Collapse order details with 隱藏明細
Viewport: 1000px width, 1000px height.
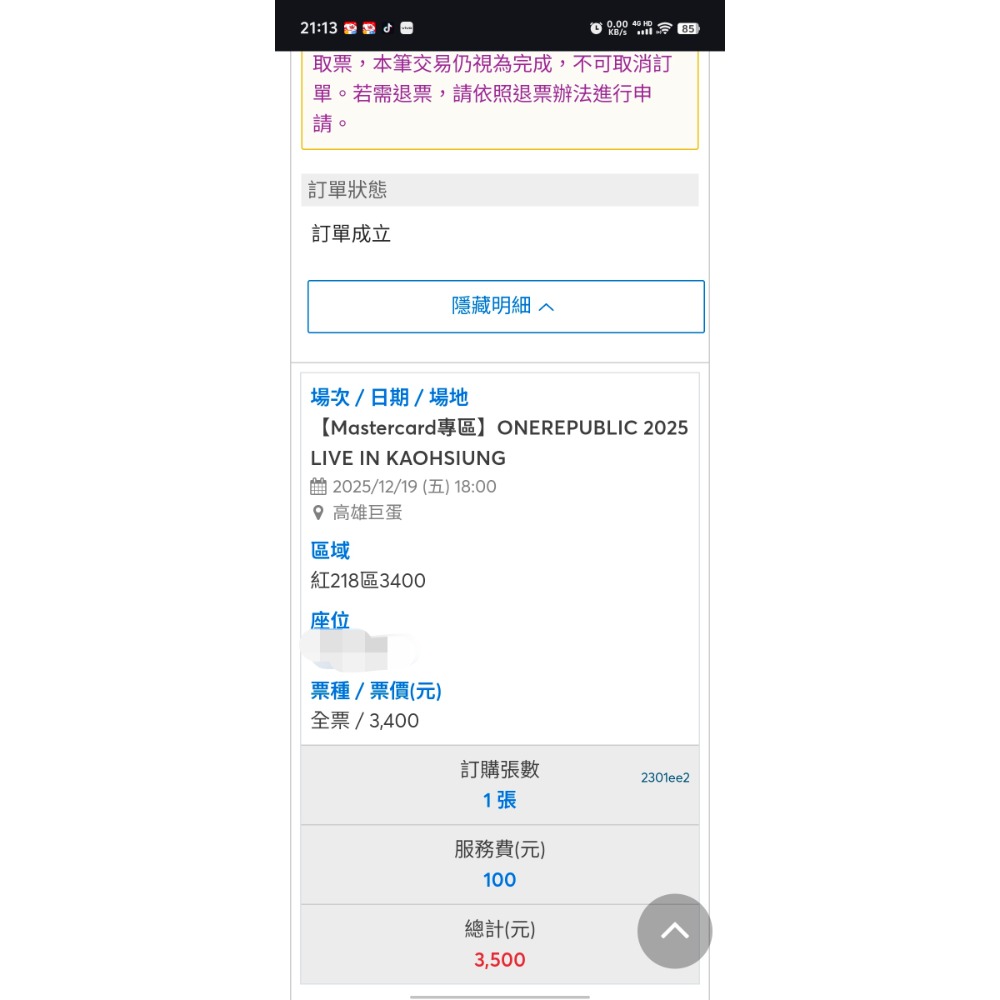[x=505, y=306]
